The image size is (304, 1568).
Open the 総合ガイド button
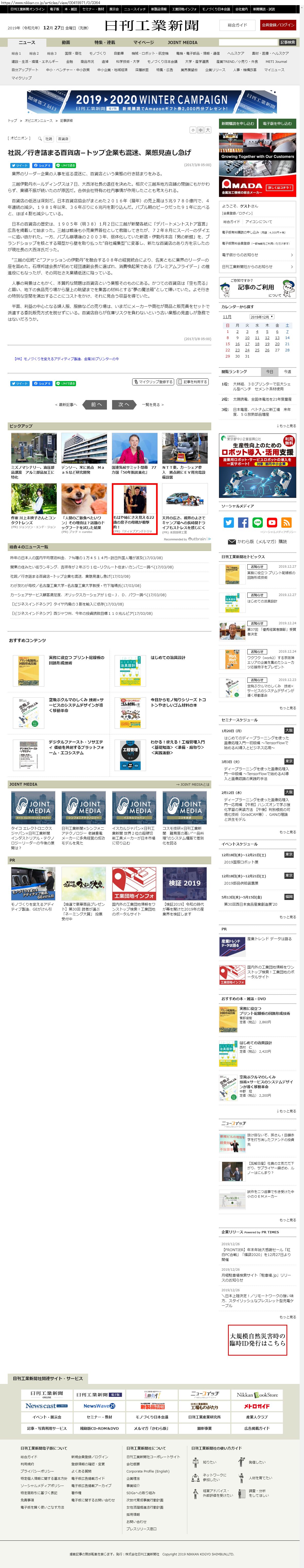point(238,25)
